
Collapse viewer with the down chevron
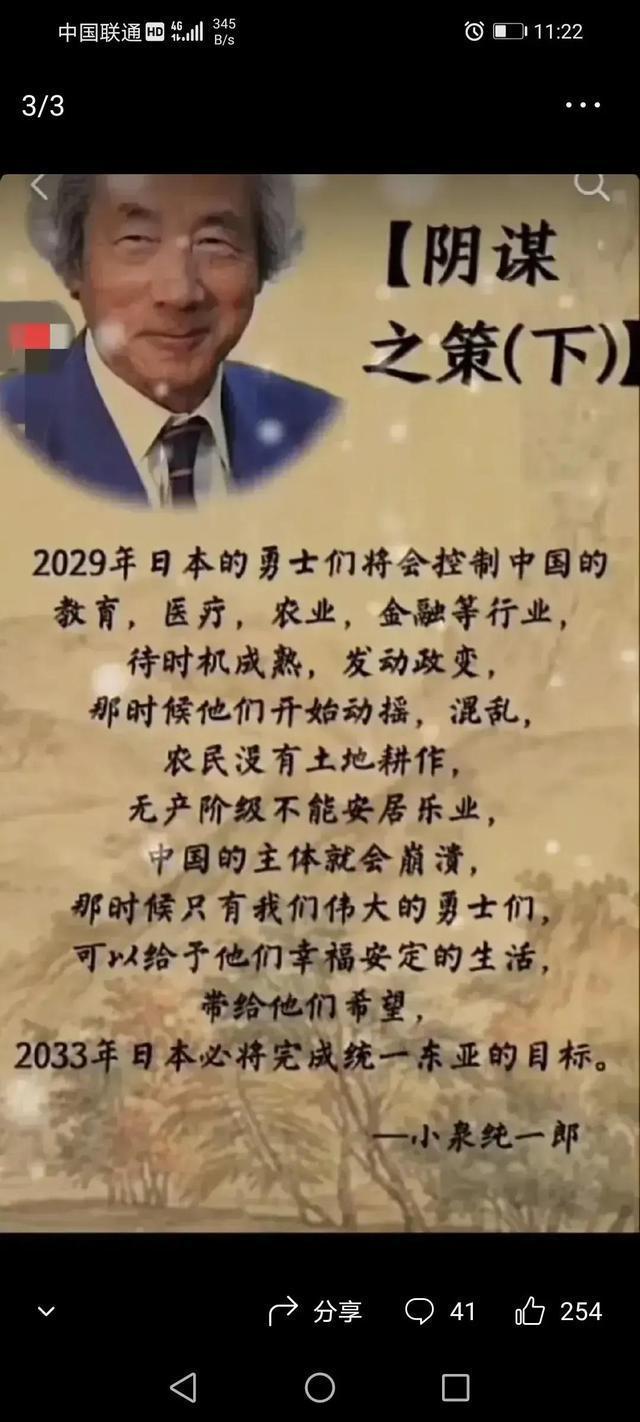click(46, 1311)
